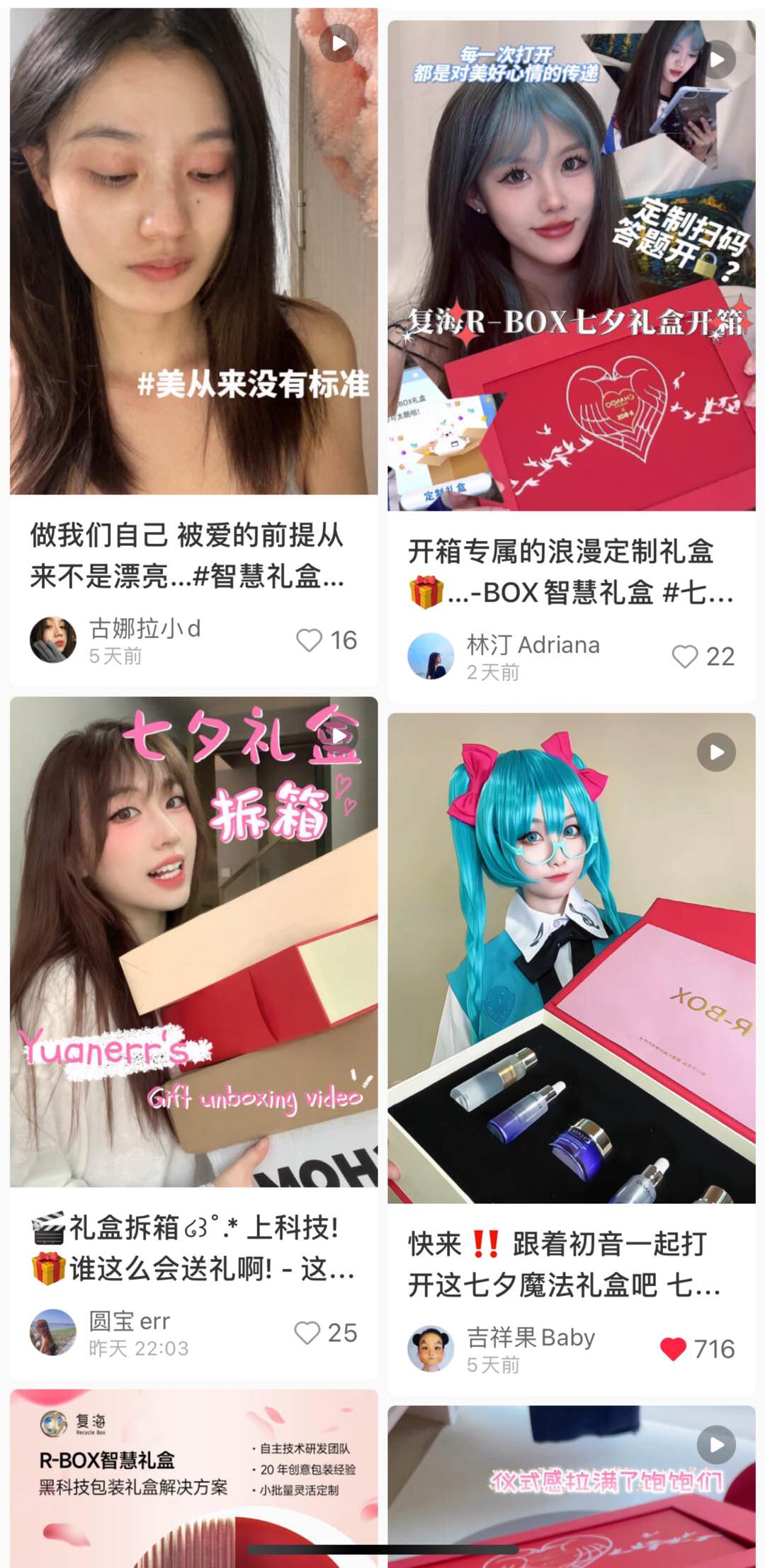This screenshot has height=1568, width=765.
Task: Open 吉祥果Baby's profile avatar
Action: click(x=431, y=1348)
